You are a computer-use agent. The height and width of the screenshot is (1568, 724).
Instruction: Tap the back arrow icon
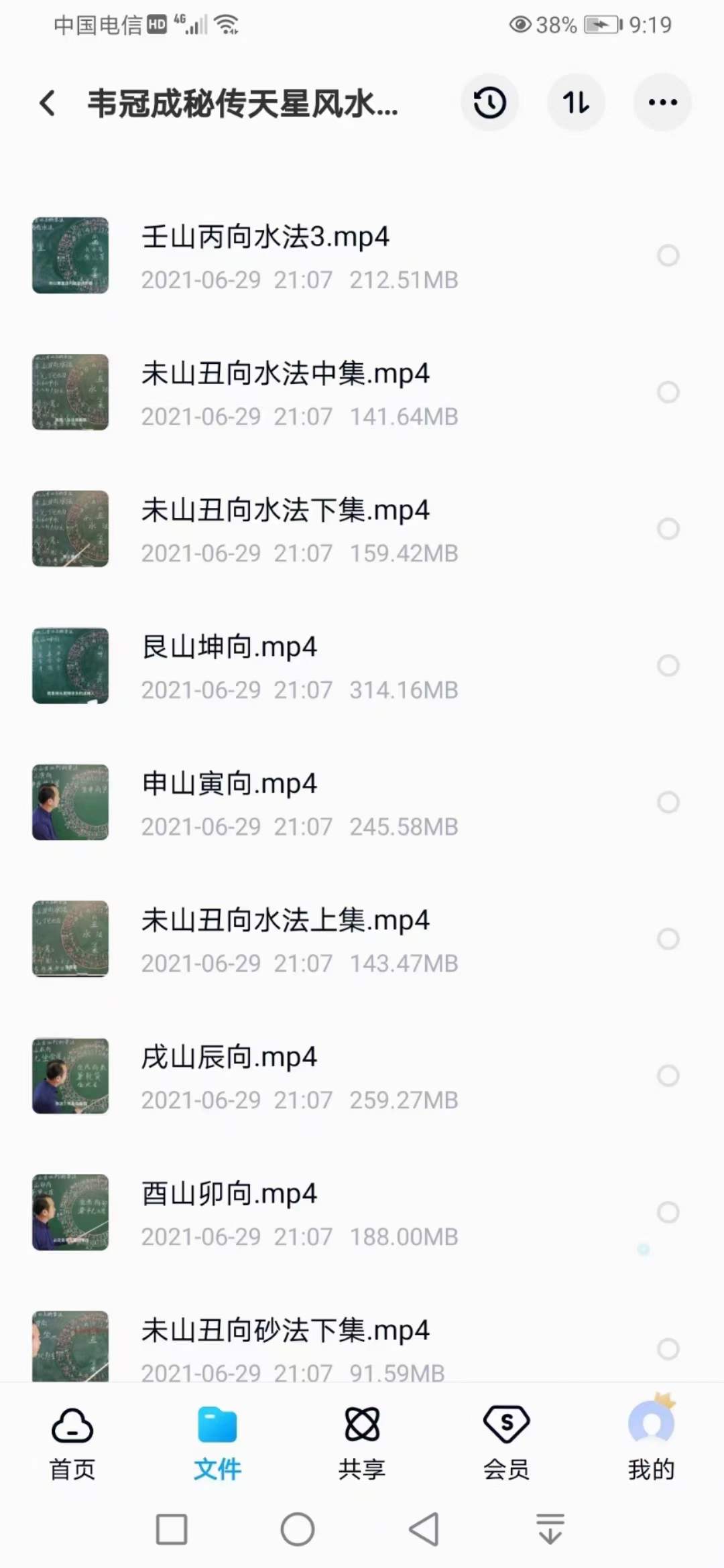pyautogui.click(x=46, y=104)
